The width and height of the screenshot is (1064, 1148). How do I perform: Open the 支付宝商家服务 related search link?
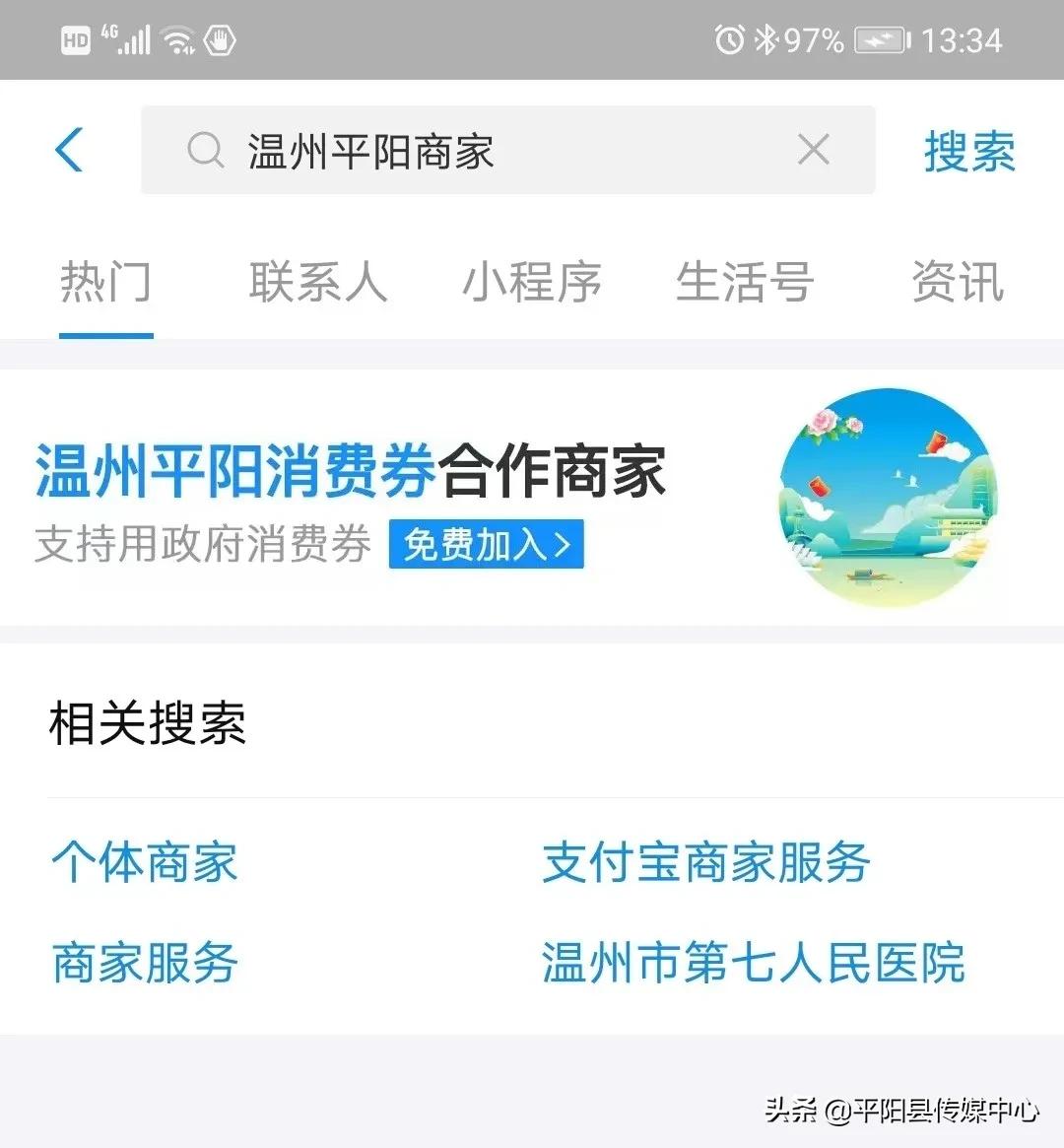(705, 862)
